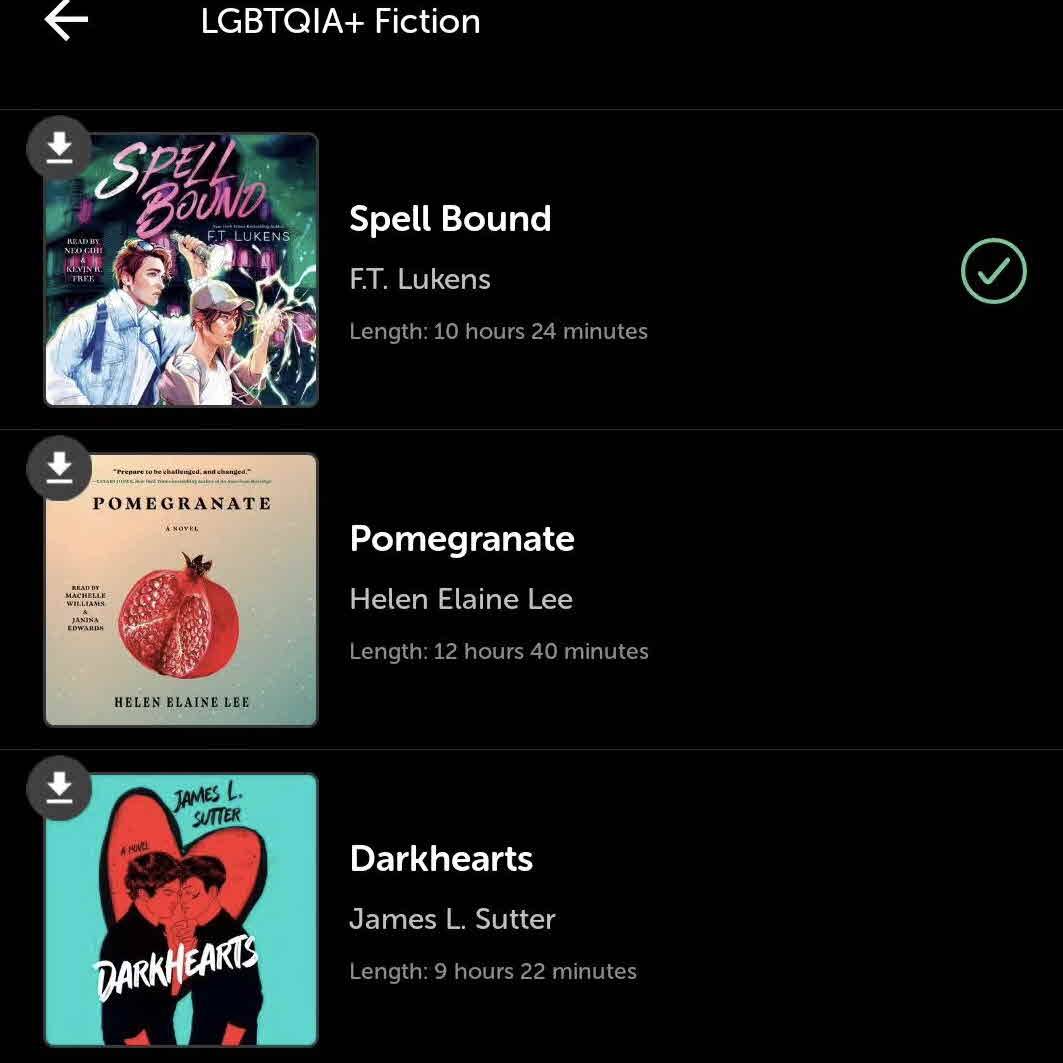1063x1063 pixels.
Task: Download the Spell Bound audiobook
Action: click(60, 148)
